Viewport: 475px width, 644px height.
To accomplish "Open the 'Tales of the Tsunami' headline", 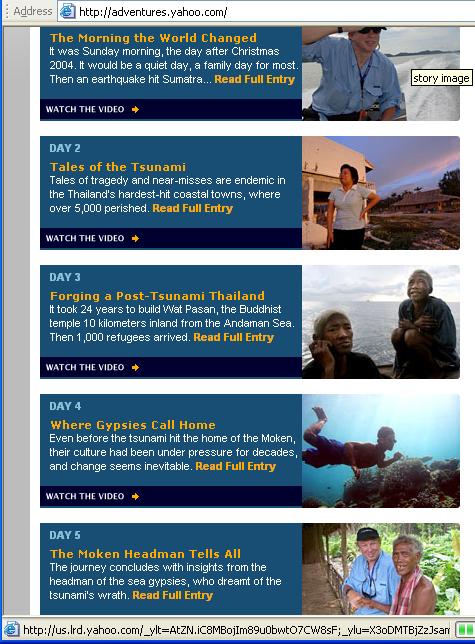I will point(118,167).
